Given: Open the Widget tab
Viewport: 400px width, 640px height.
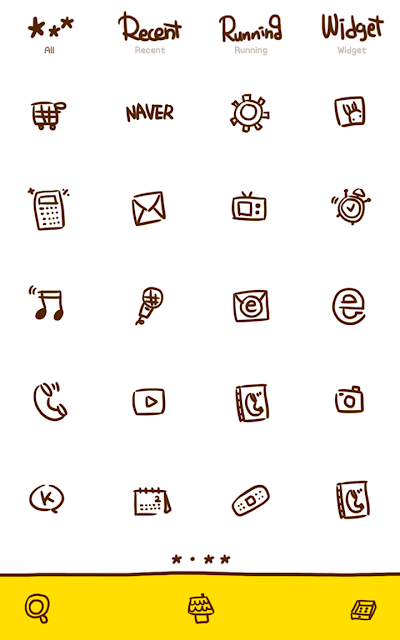Looking at the screenshot, I should 352,33.
